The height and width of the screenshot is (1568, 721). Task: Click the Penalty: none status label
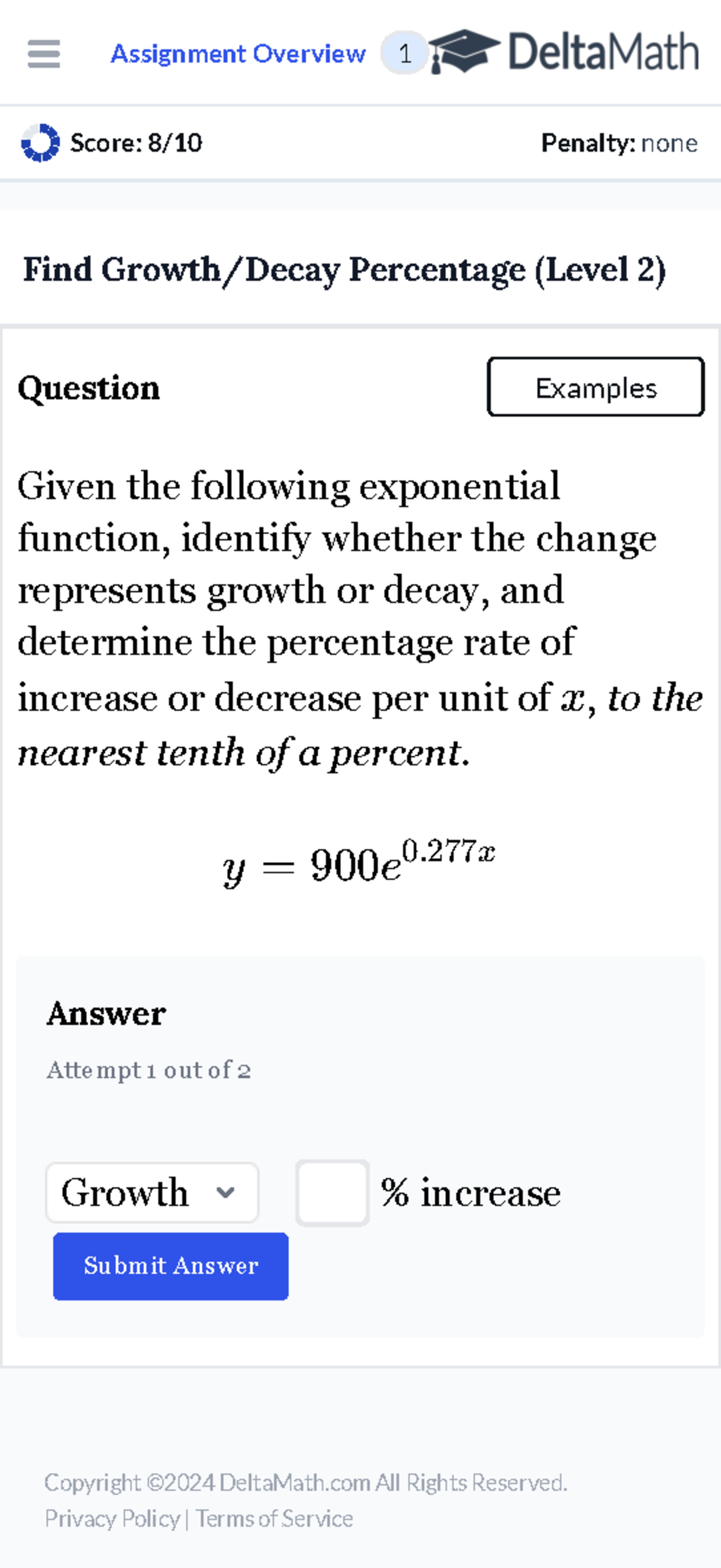[619, 143]
